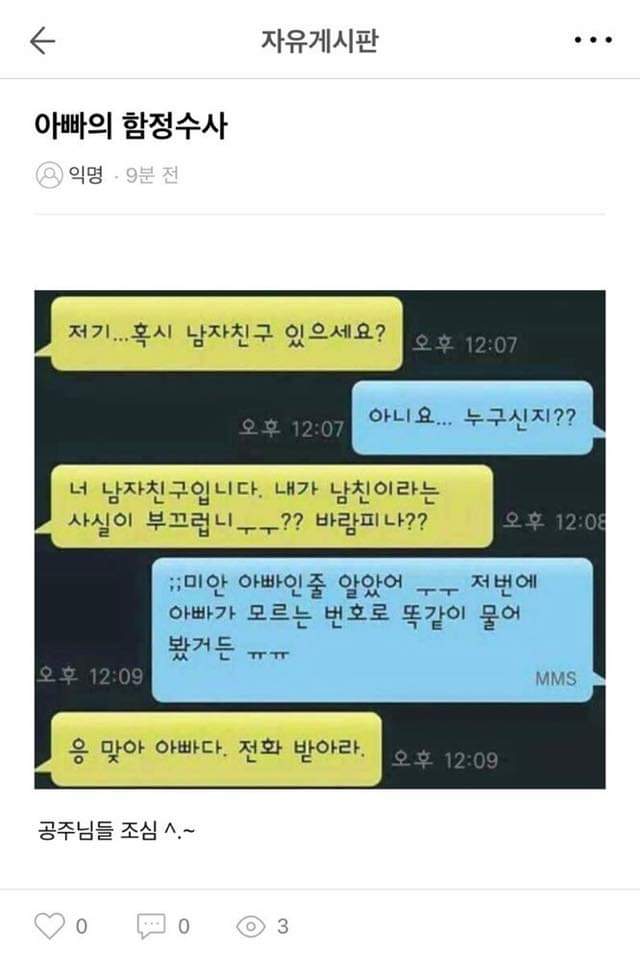
Task: Open the chat screenshot image in the post
Action: click(320, 540)
